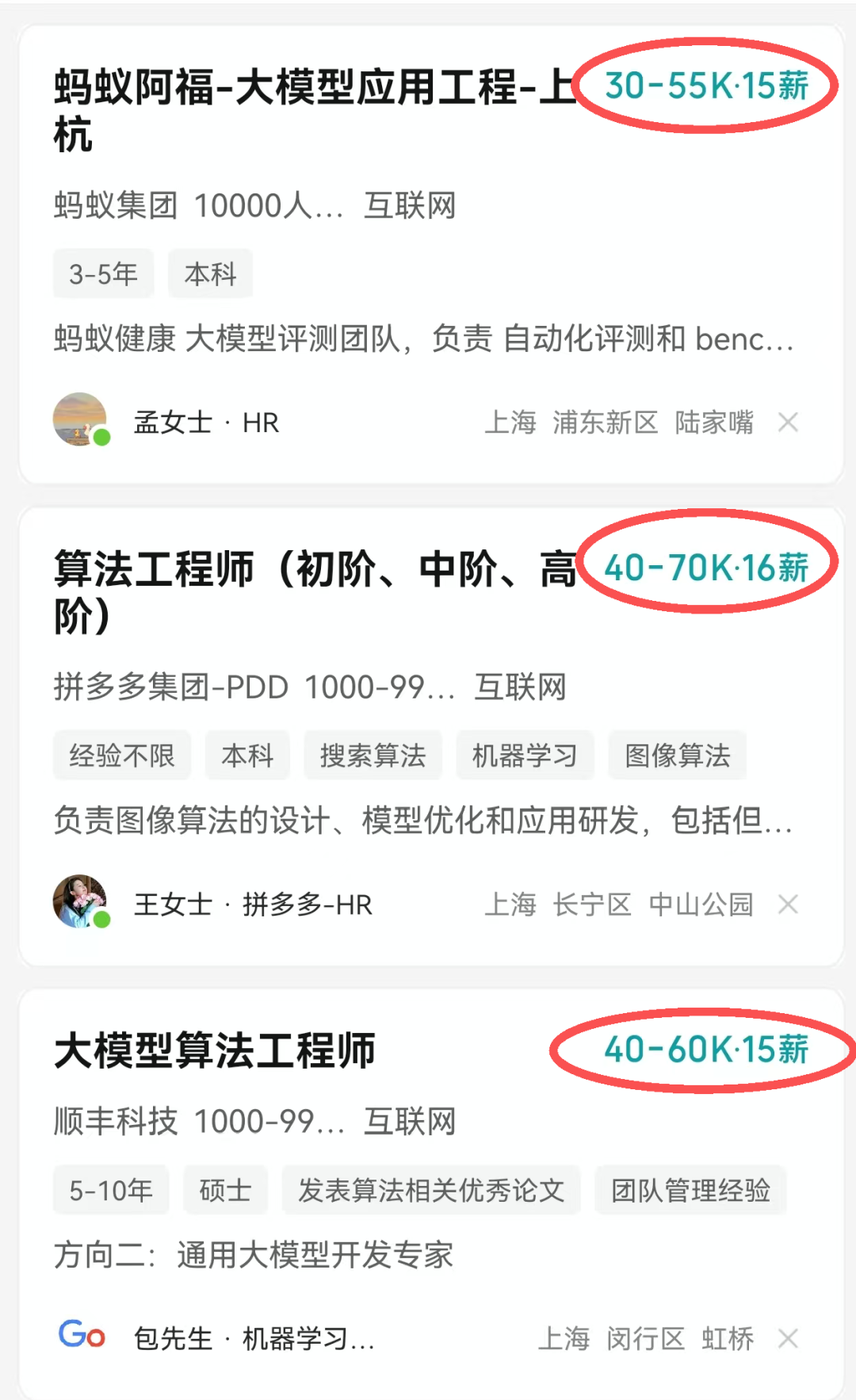Select the 搜索算法 skill tag
Viewport: 856px width, 1400px height.
coord(373,755)
